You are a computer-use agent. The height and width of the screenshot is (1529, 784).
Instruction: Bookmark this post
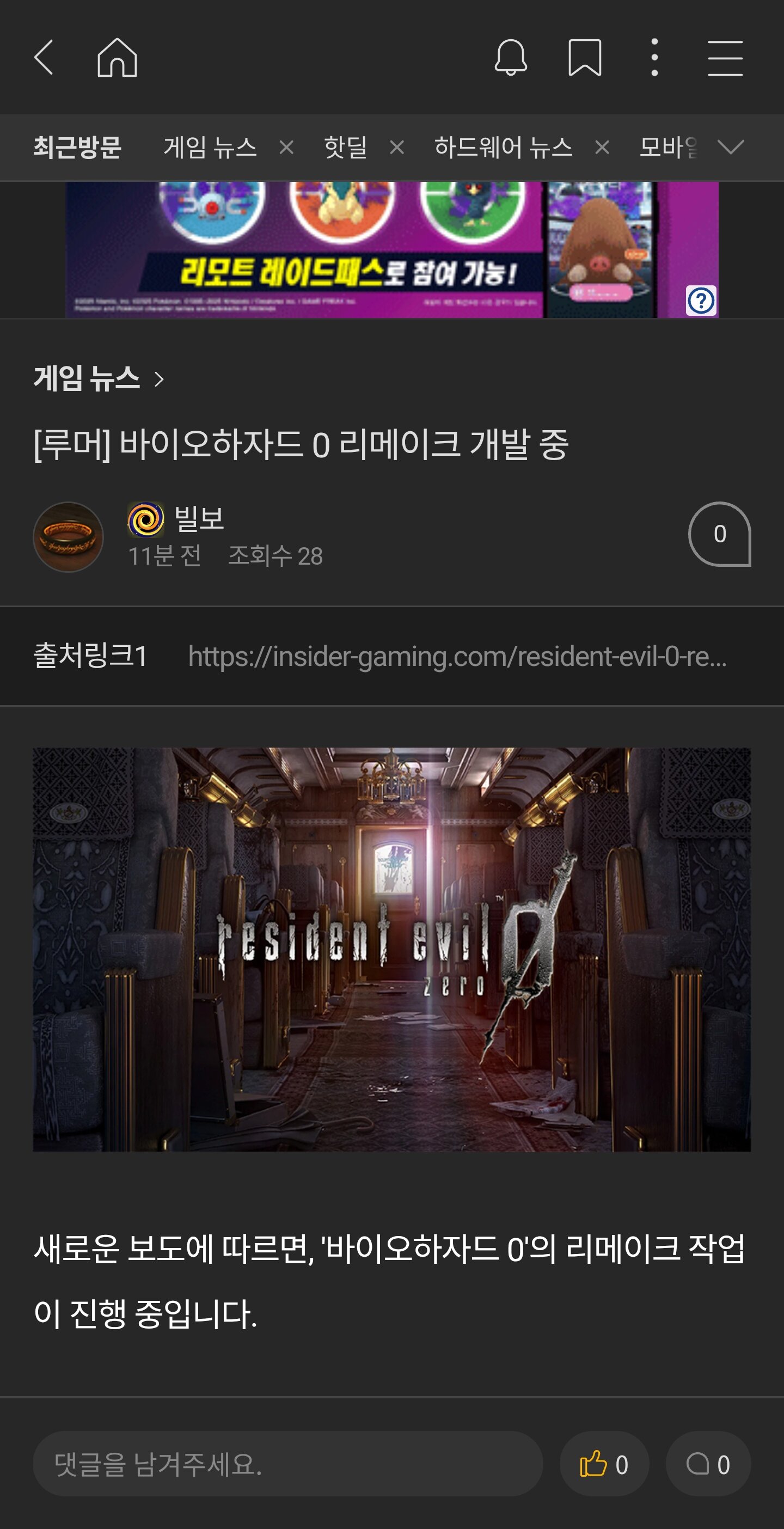pyautogui.click(x=585, y=58)
